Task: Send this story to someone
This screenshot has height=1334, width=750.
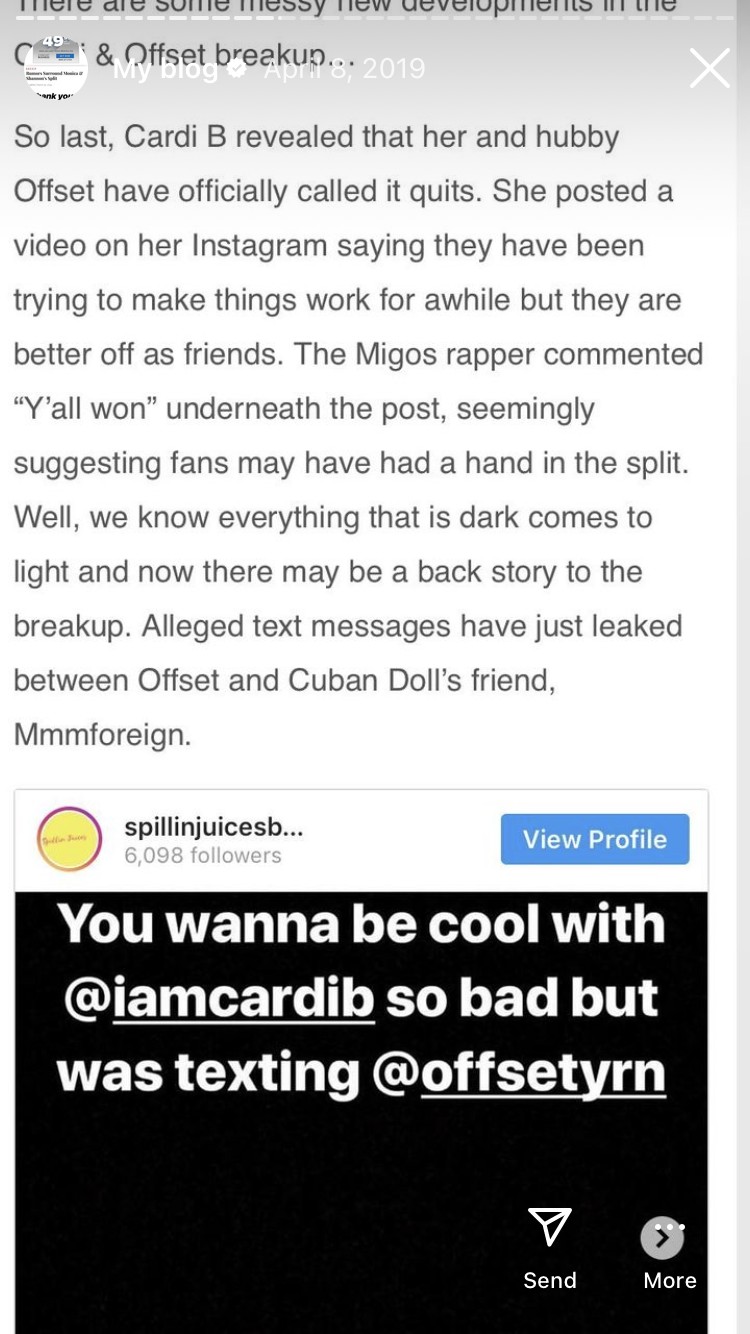Action: tap(550, 1245)
